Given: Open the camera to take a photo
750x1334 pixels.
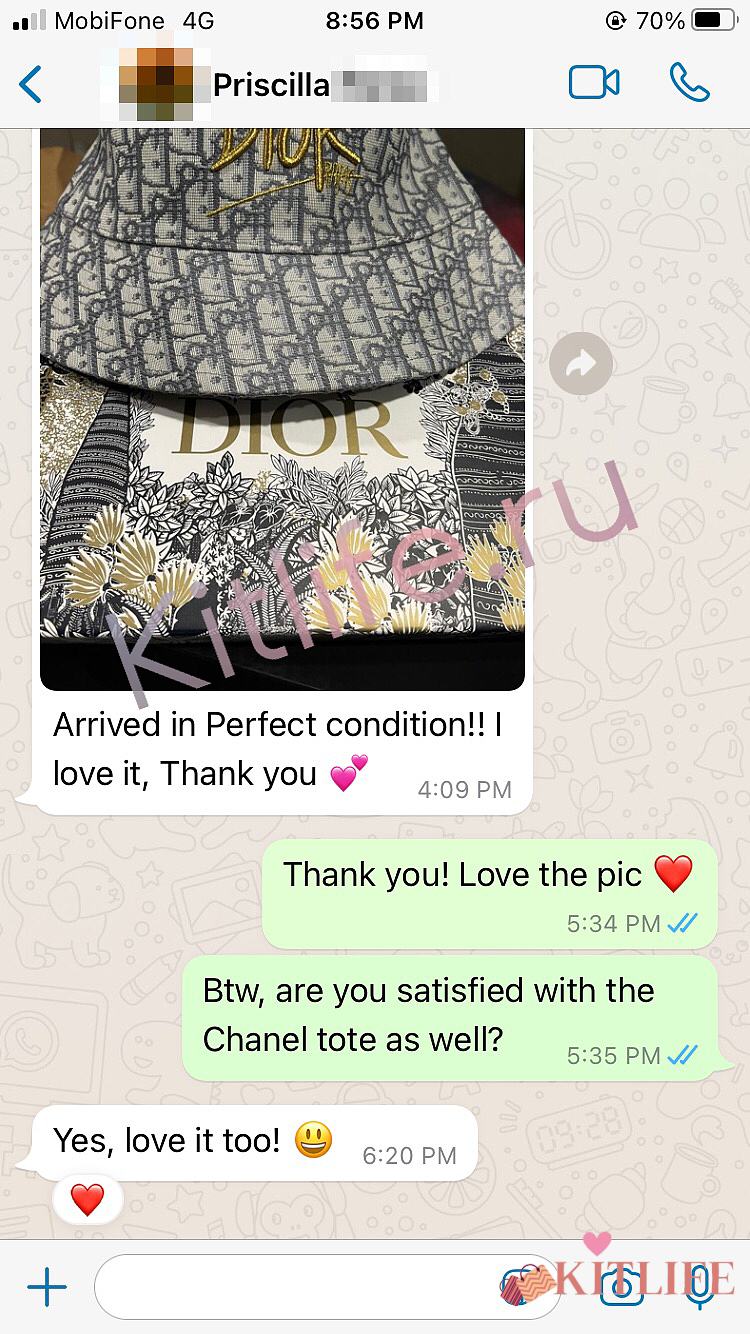Looking at the screenshot, I should click(x=620, y=1287).
